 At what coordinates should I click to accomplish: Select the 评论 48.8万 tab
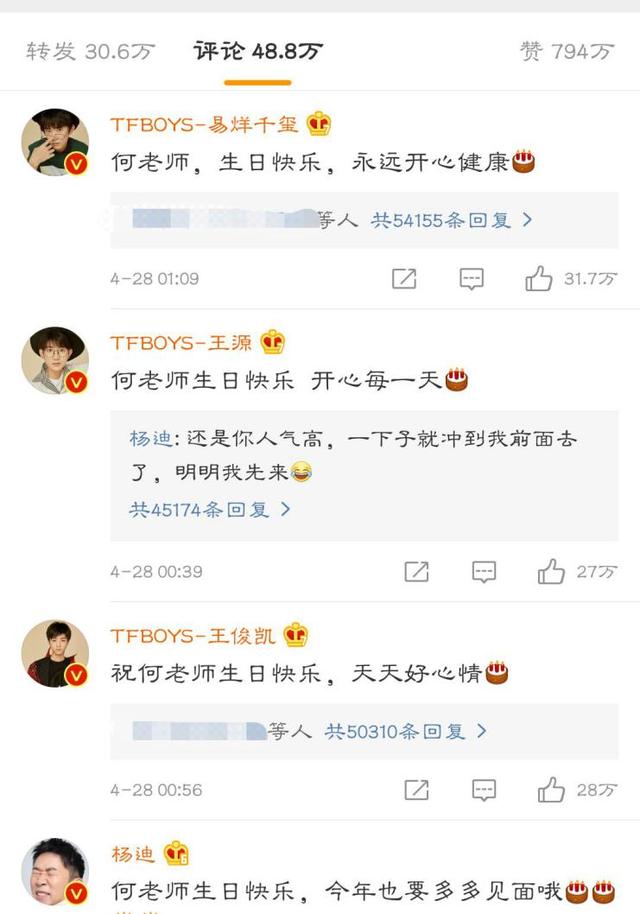click(258, 51)
